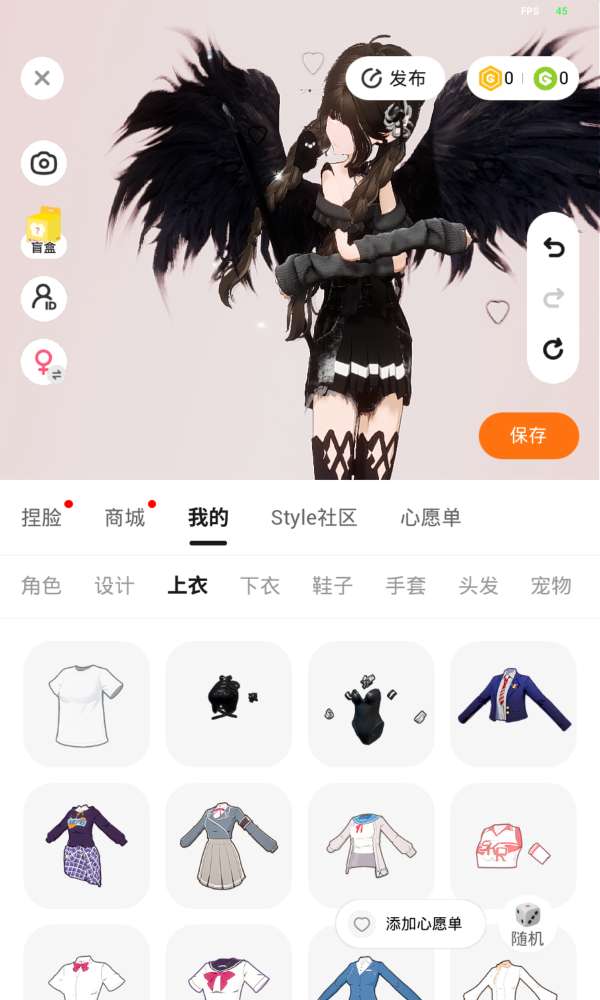Try on the white T-shirt
Image resolution: width=600 pixels, height=1000 pixels.
pos(86,704)
